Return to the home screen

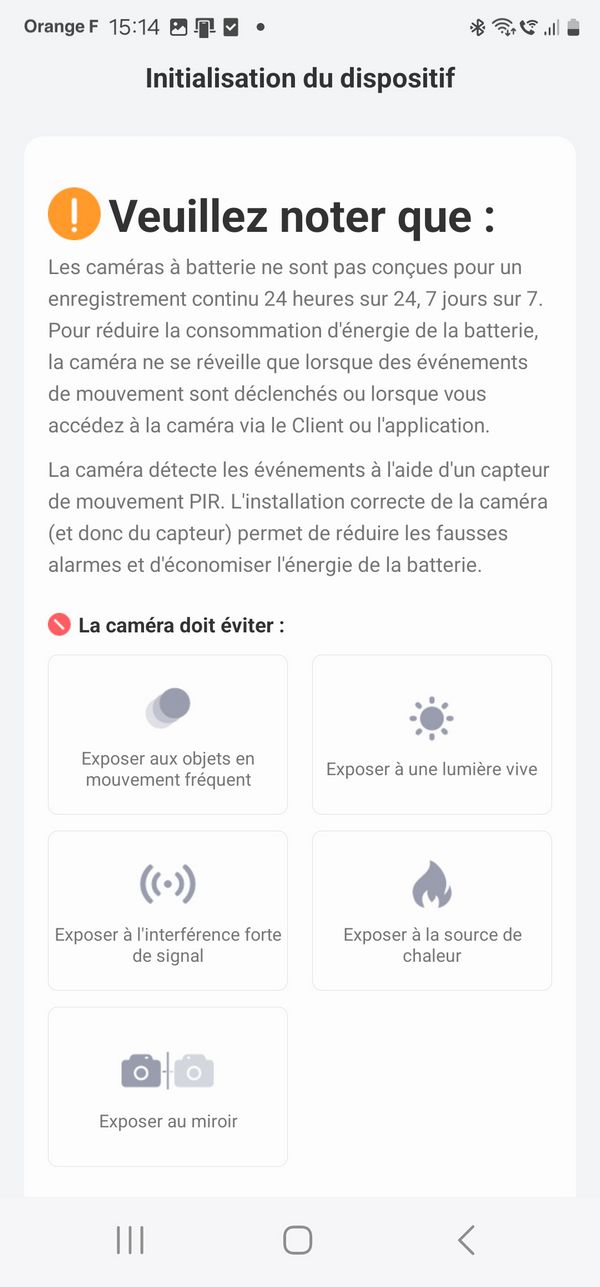298,1240
